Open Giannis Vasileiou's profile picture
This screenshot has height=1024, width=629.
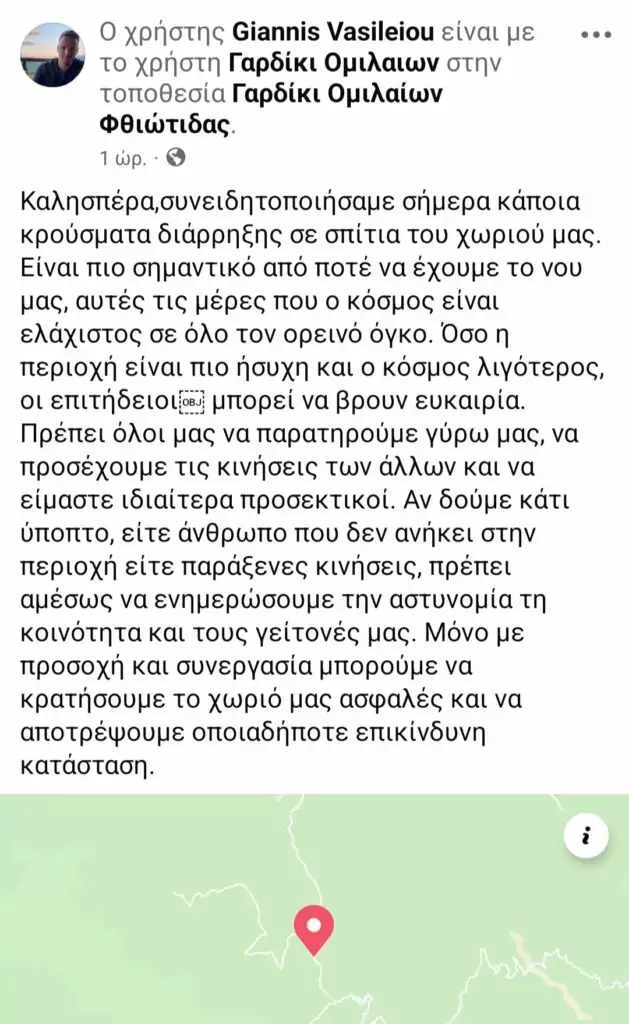tap(53, 55)
